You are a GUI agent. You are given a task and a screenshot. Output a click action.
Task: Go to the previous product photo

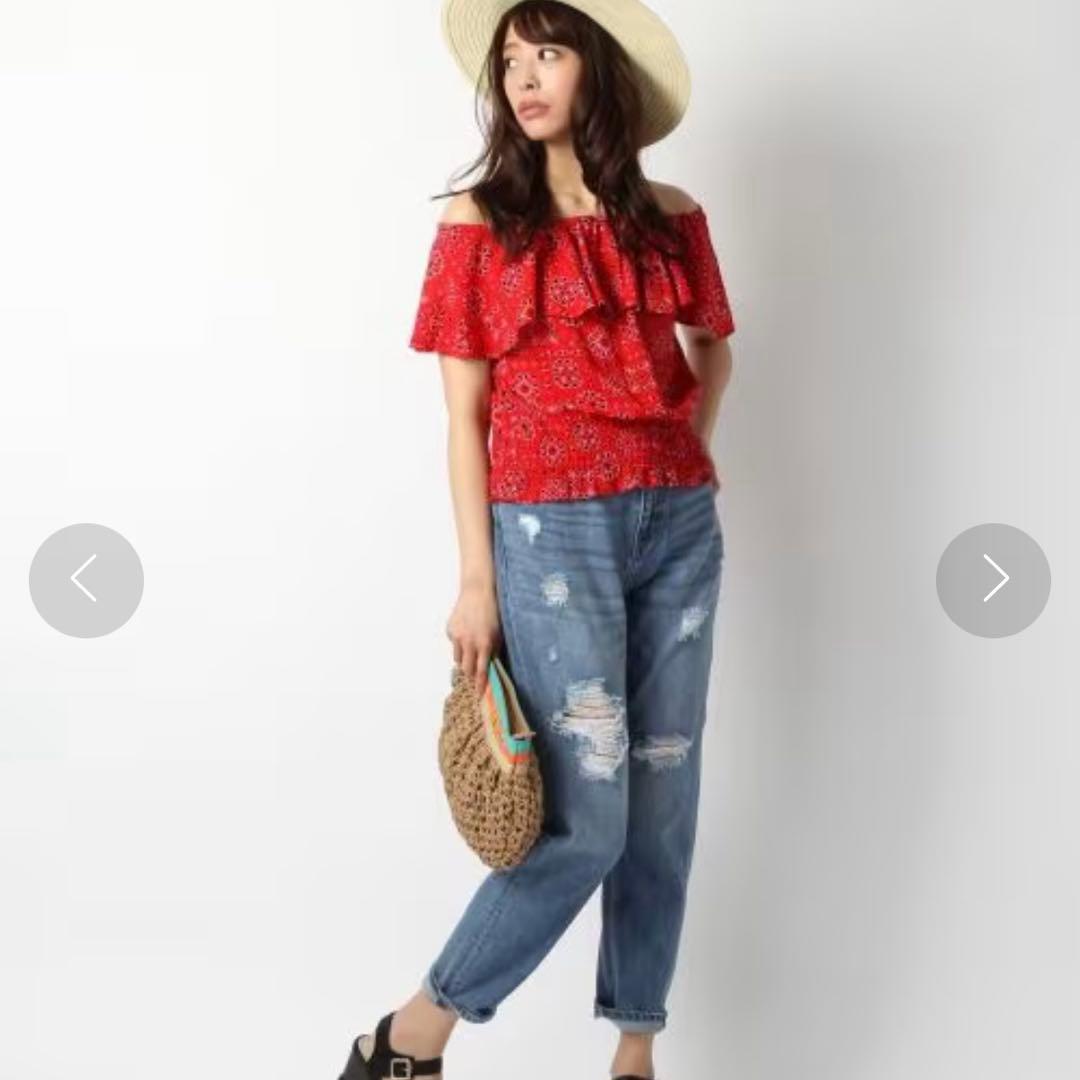point(86,580)
